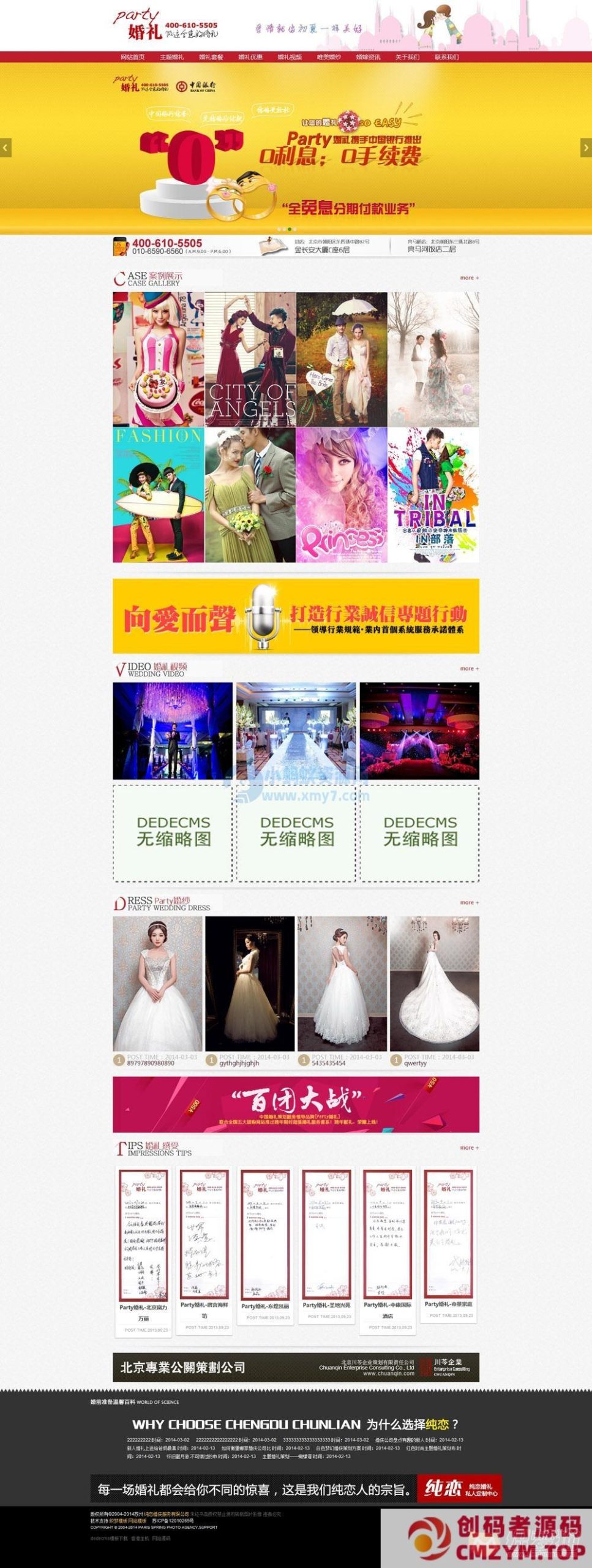Switch to the 婚礼优惠 page
The image size is (592, 1568).
point(250,57)
